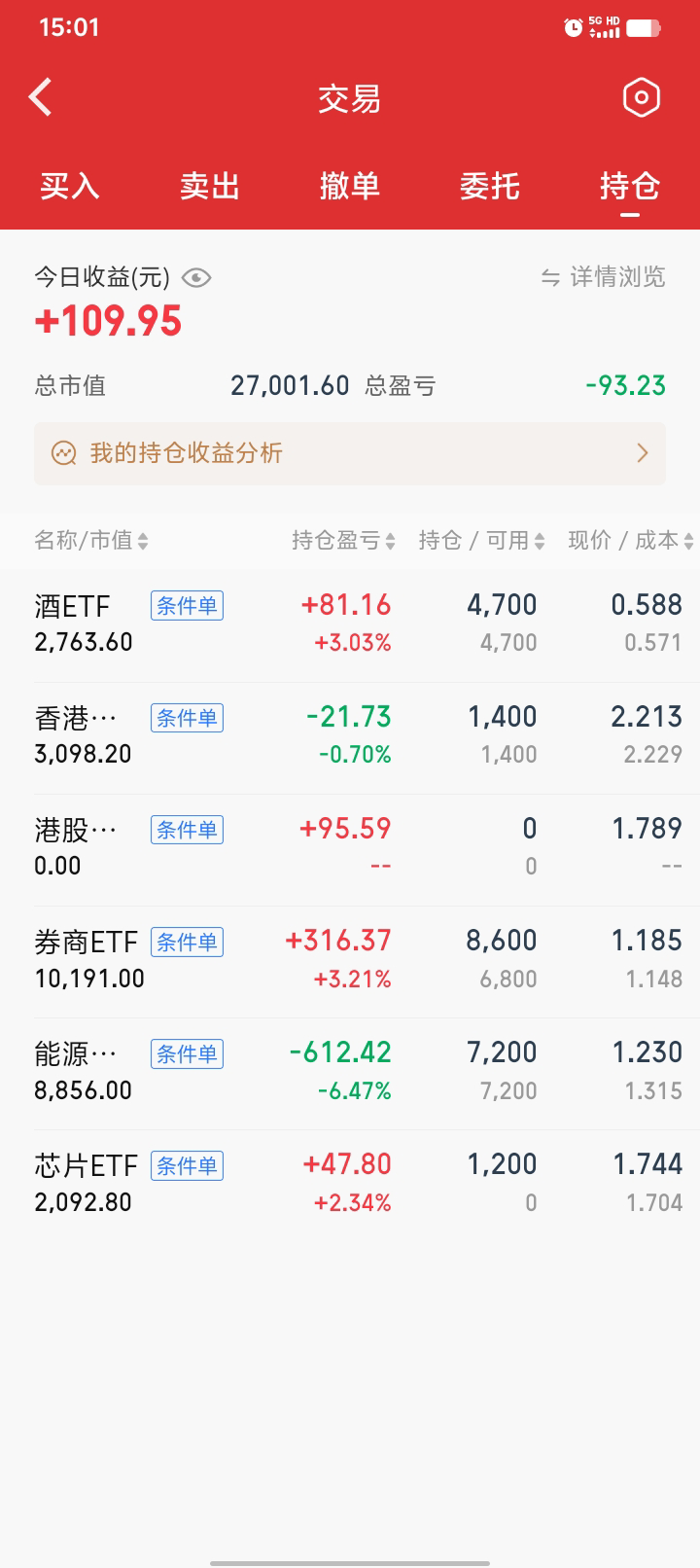The height and width of the screenshot is (1568, 700).
Task: View the 芯片ETF holding details
Action: [x=350, y=1183]
